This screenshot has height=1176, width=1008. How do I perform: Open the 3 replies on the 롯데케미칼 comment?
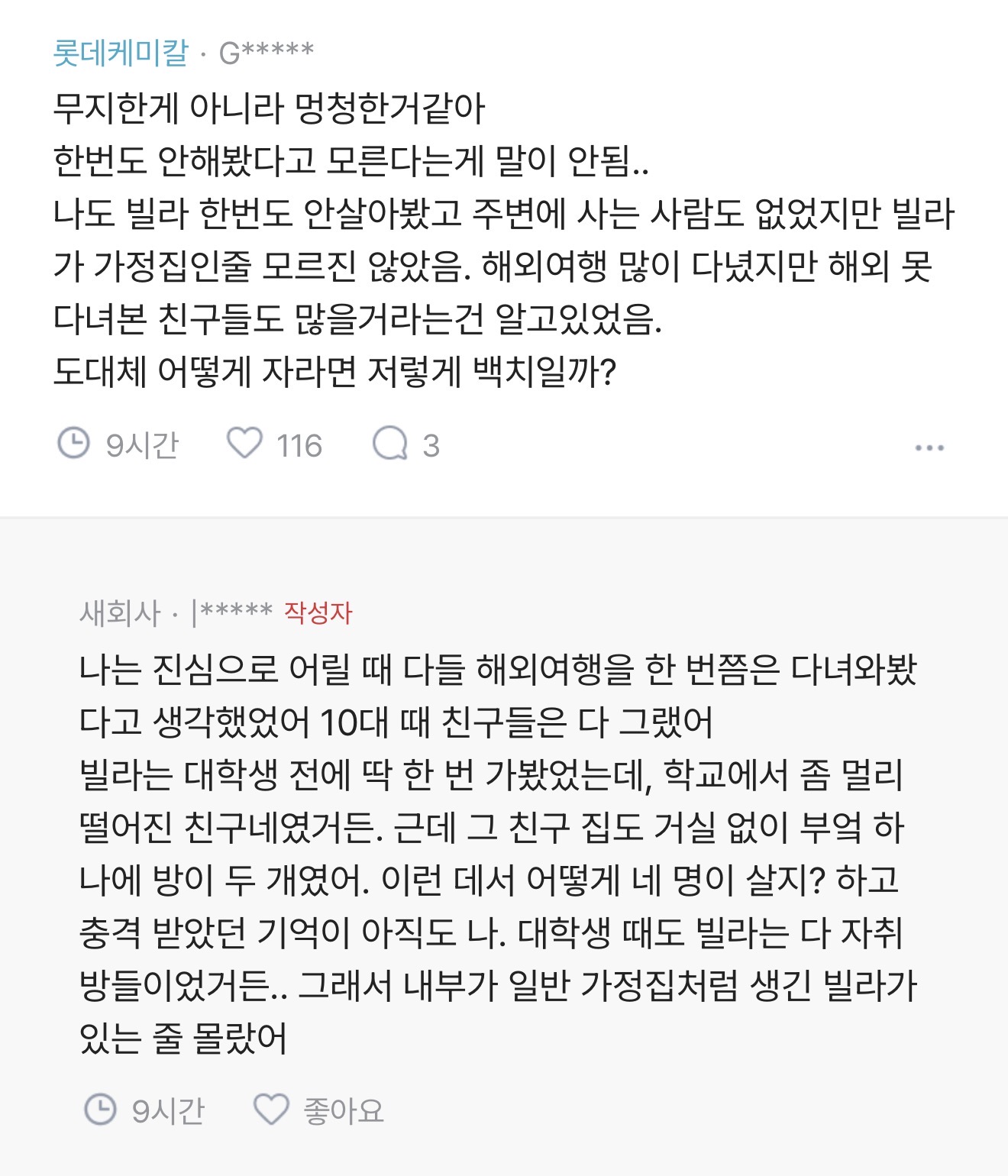(390, 444)
